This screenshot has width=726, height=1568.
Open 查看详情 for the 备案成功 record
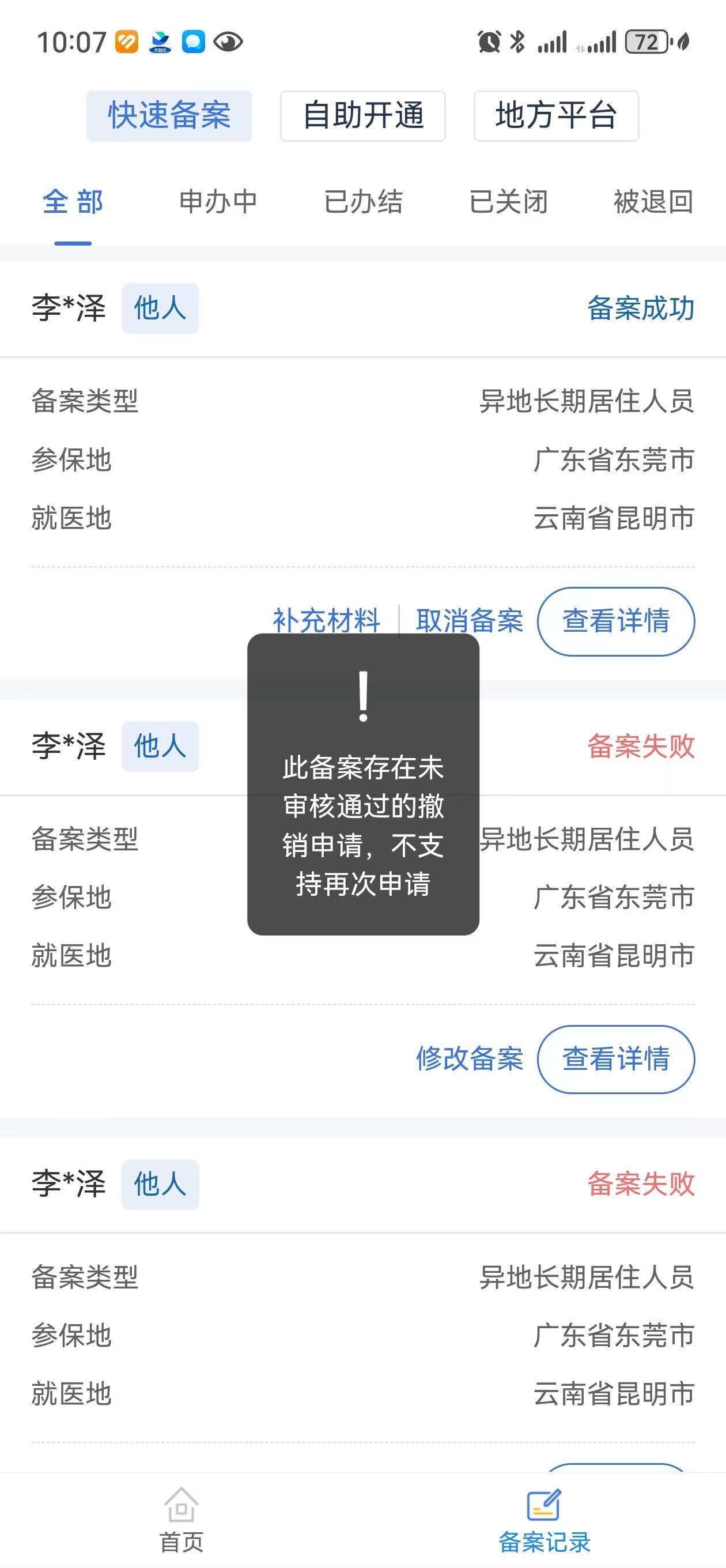[616, 621]
